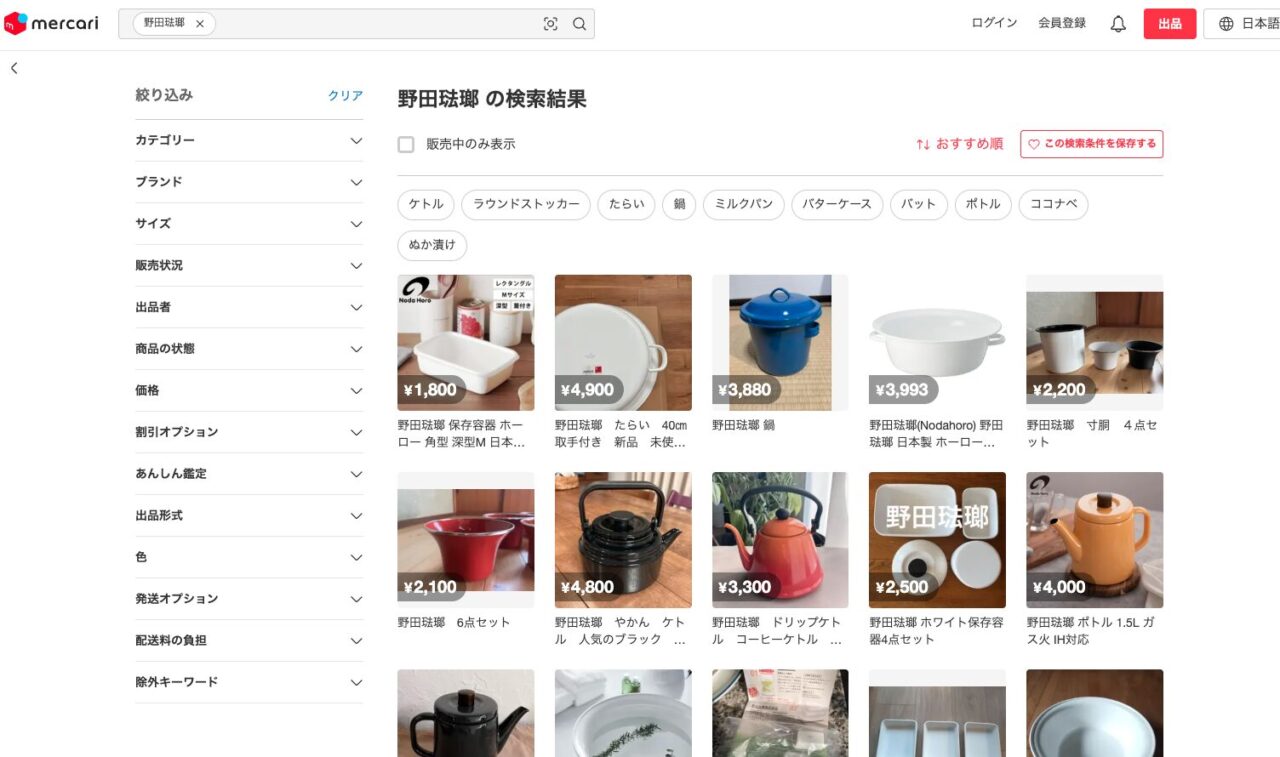The width and height of the screenshot is (1280, 757).
Task: Open the ¥4,800 black kettle listing
Action: tap(623, 540)
